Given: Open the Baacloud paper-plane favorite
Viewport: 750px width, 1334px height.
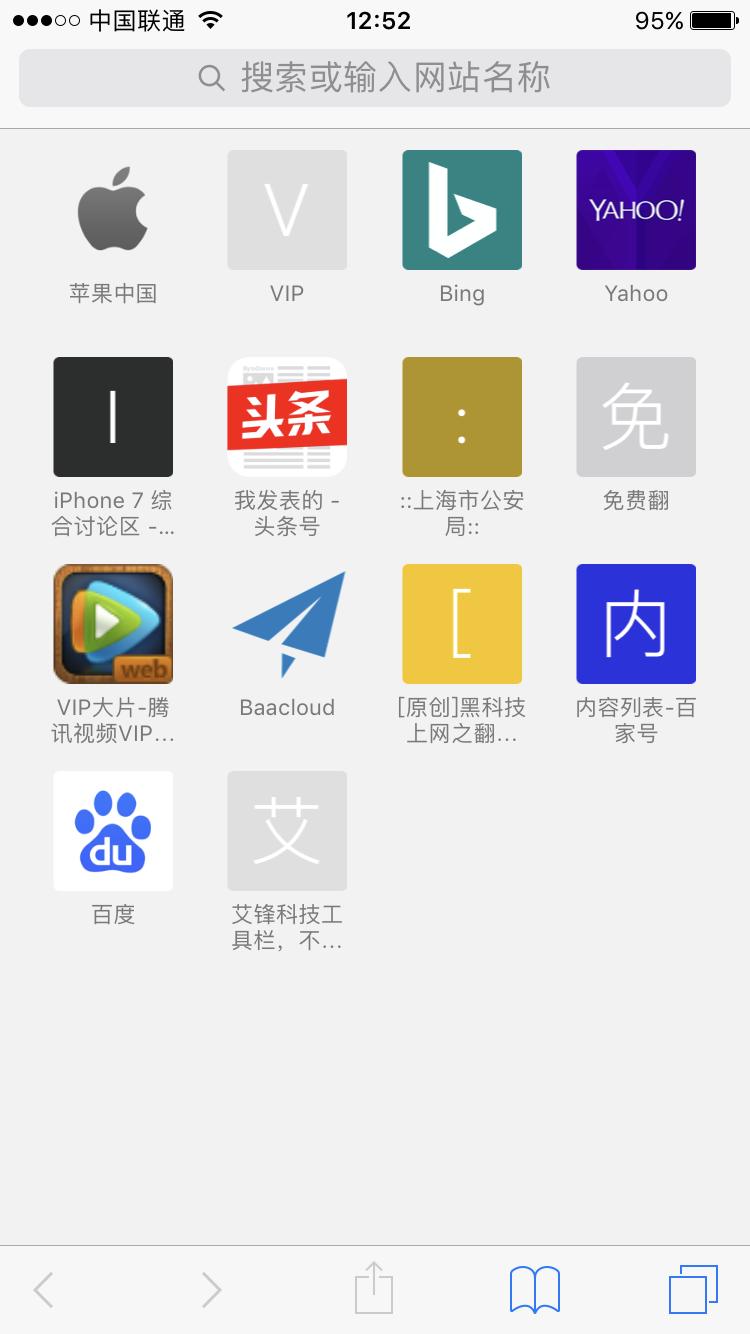Looking at the screenshot, I should (x=287, y=623).
